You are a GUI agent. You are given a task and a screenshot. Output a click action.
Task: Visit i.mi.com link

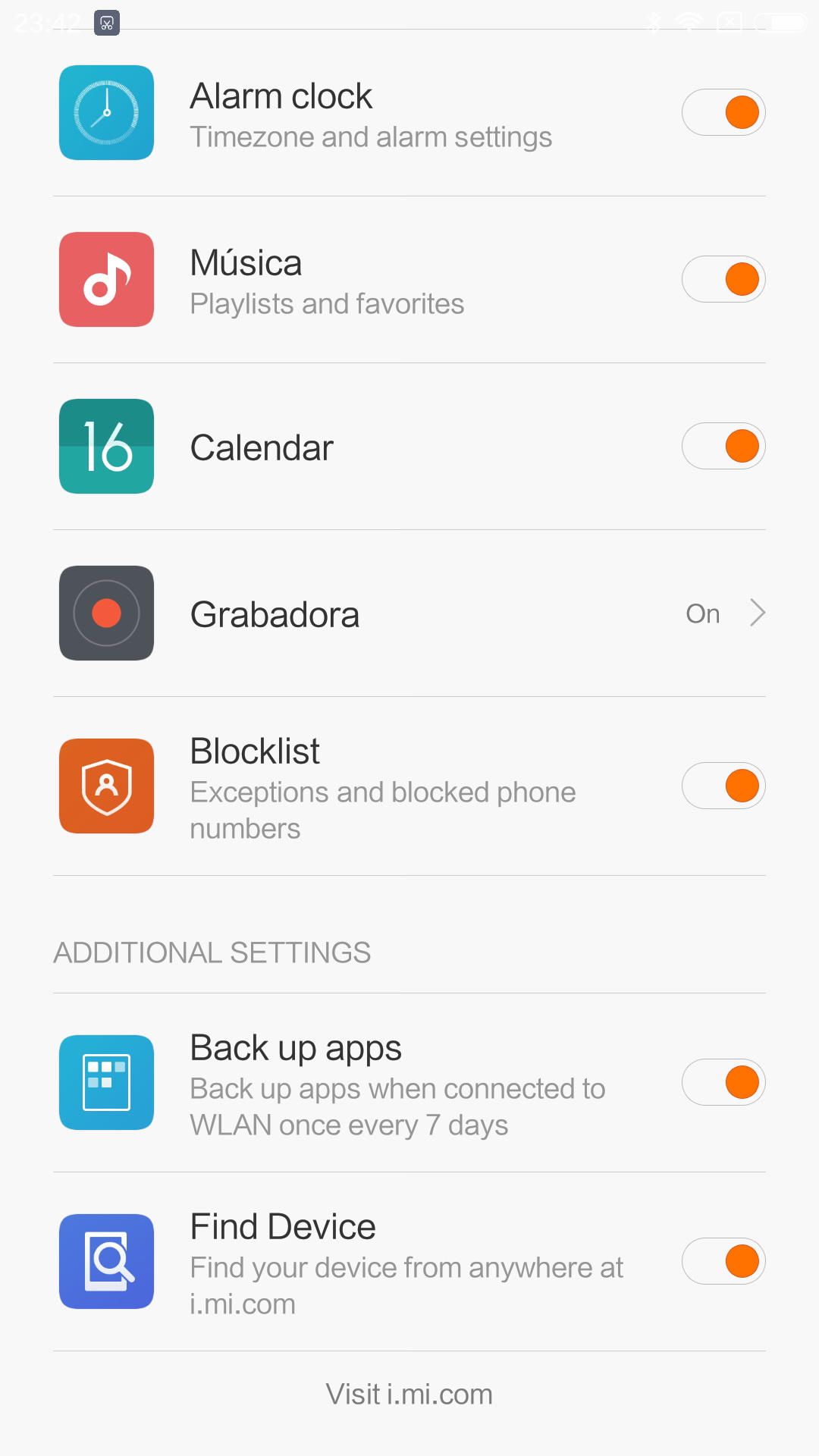point(409,1395)
